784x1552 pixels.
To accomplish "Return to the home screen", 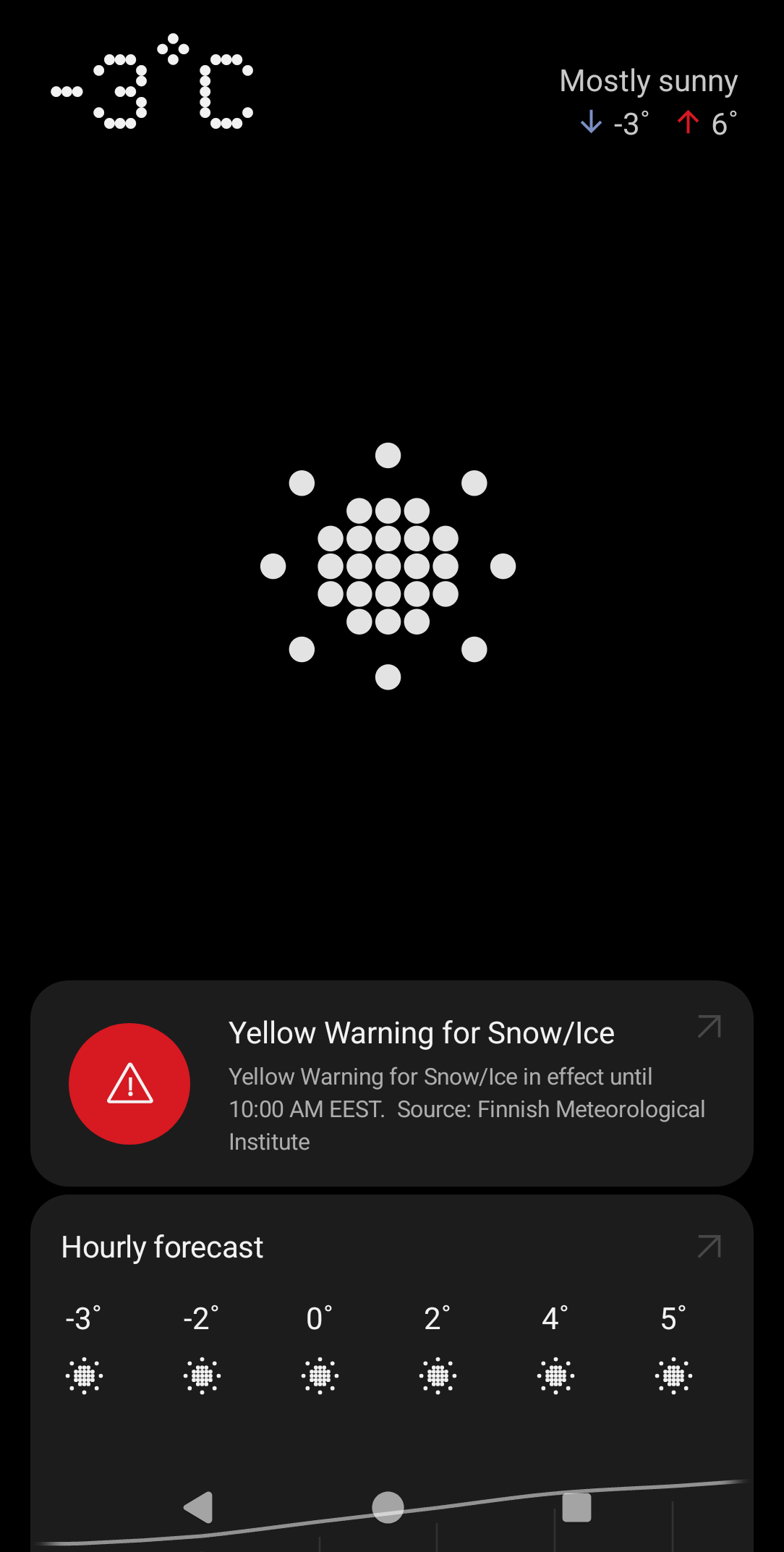I will [388, 1508].
